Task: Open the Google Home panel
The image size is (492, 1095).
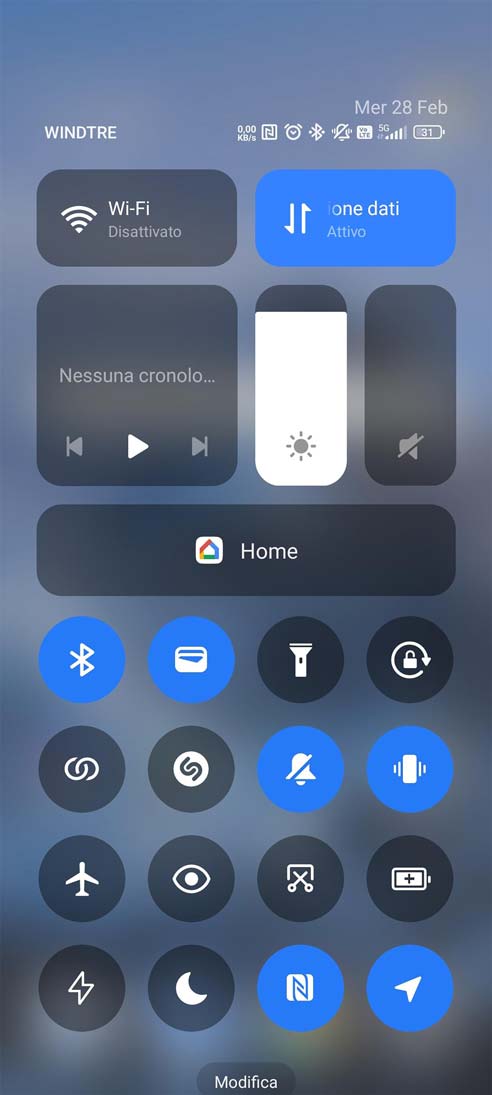Action: point(246,550)
